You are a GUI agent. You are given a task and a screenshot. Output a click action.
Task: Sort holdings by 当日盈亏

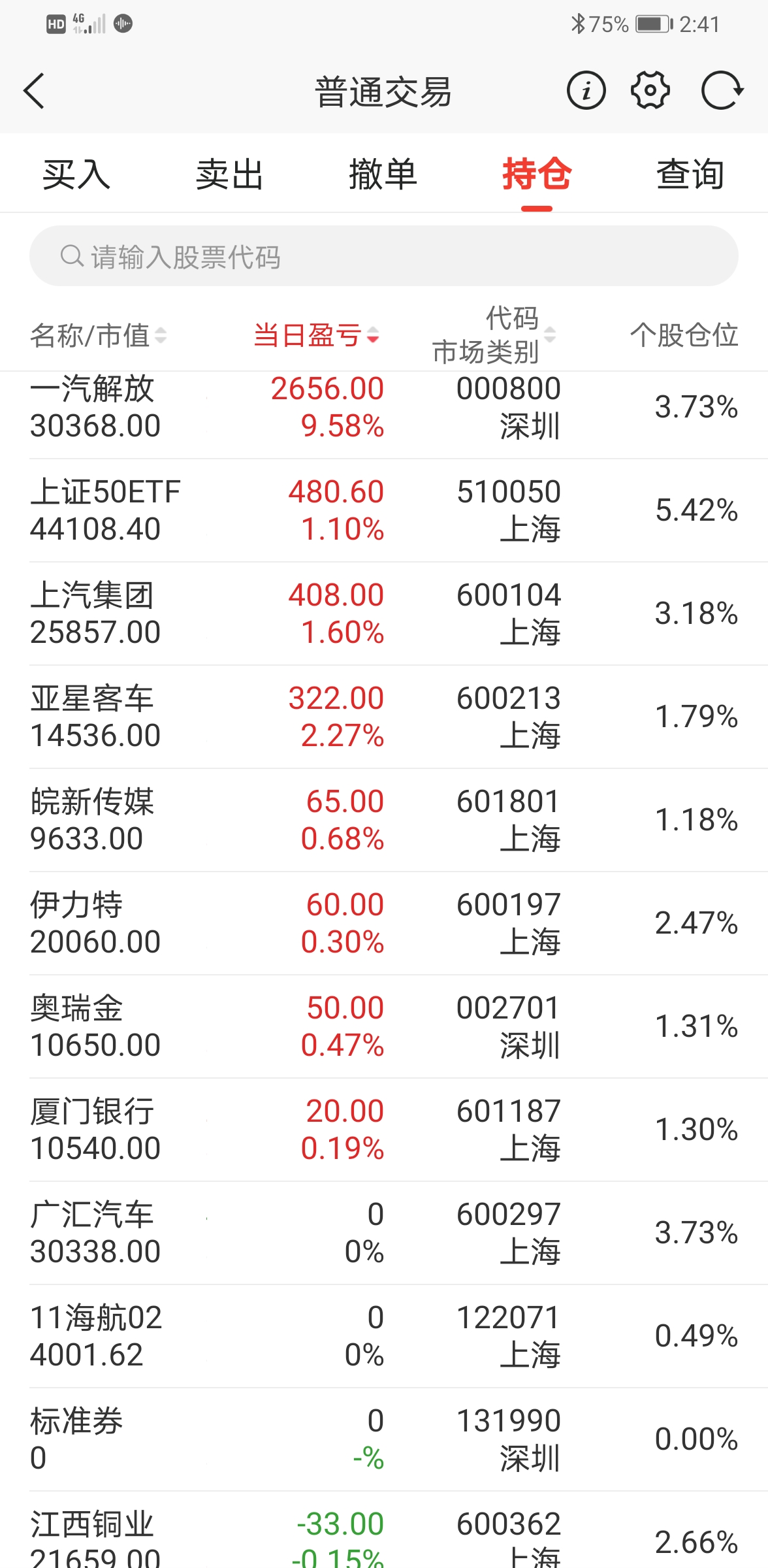(316, 336)
